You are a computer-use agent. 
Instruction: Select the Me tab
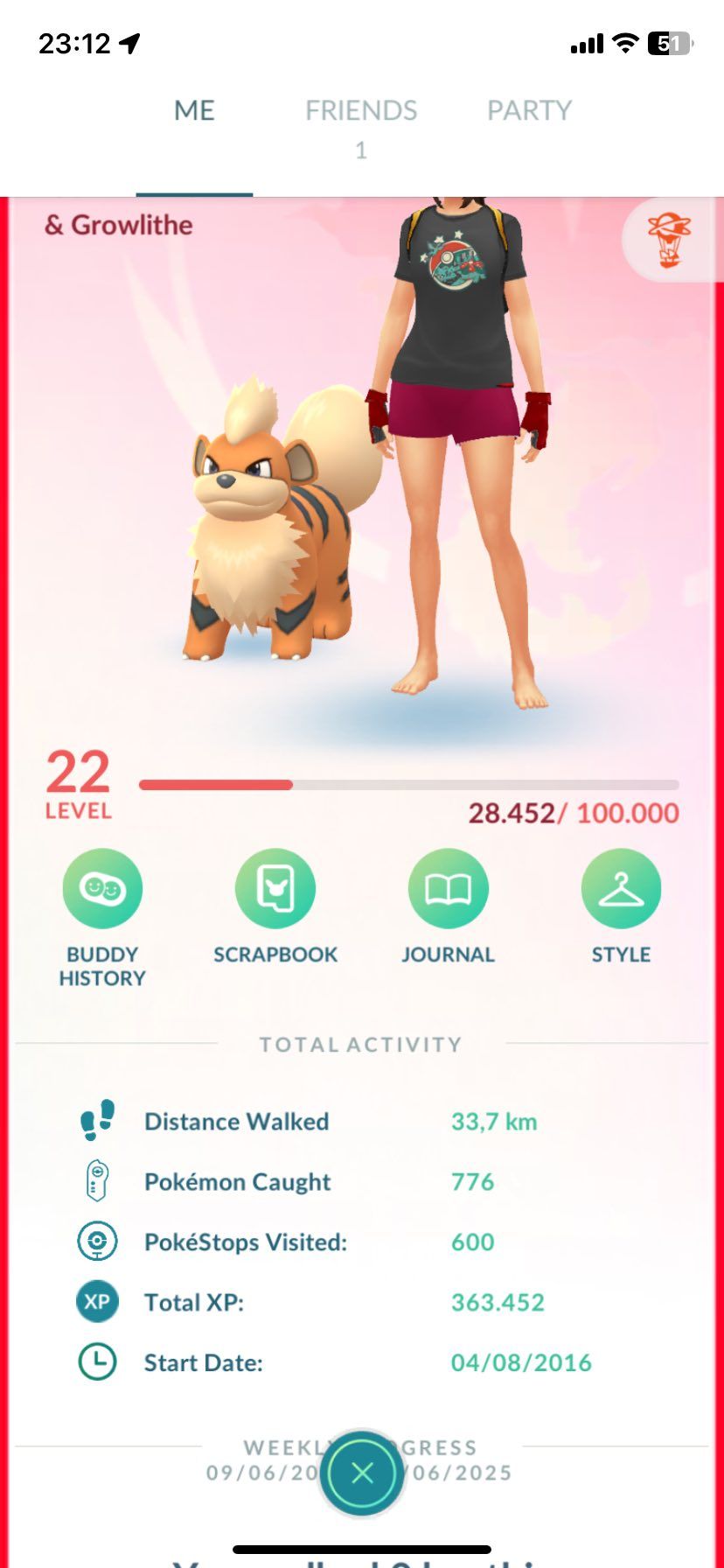pyautogui.click(x=194, y=111)
